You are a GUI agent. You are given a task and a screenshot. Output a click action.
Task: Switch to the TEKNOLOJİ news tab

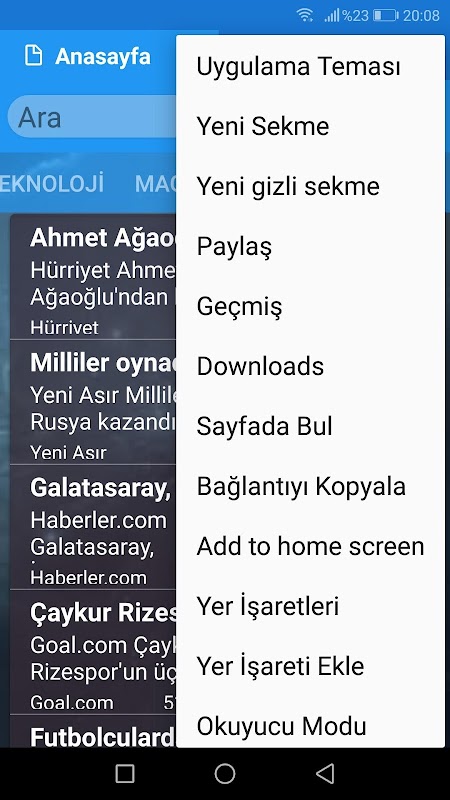52,184
